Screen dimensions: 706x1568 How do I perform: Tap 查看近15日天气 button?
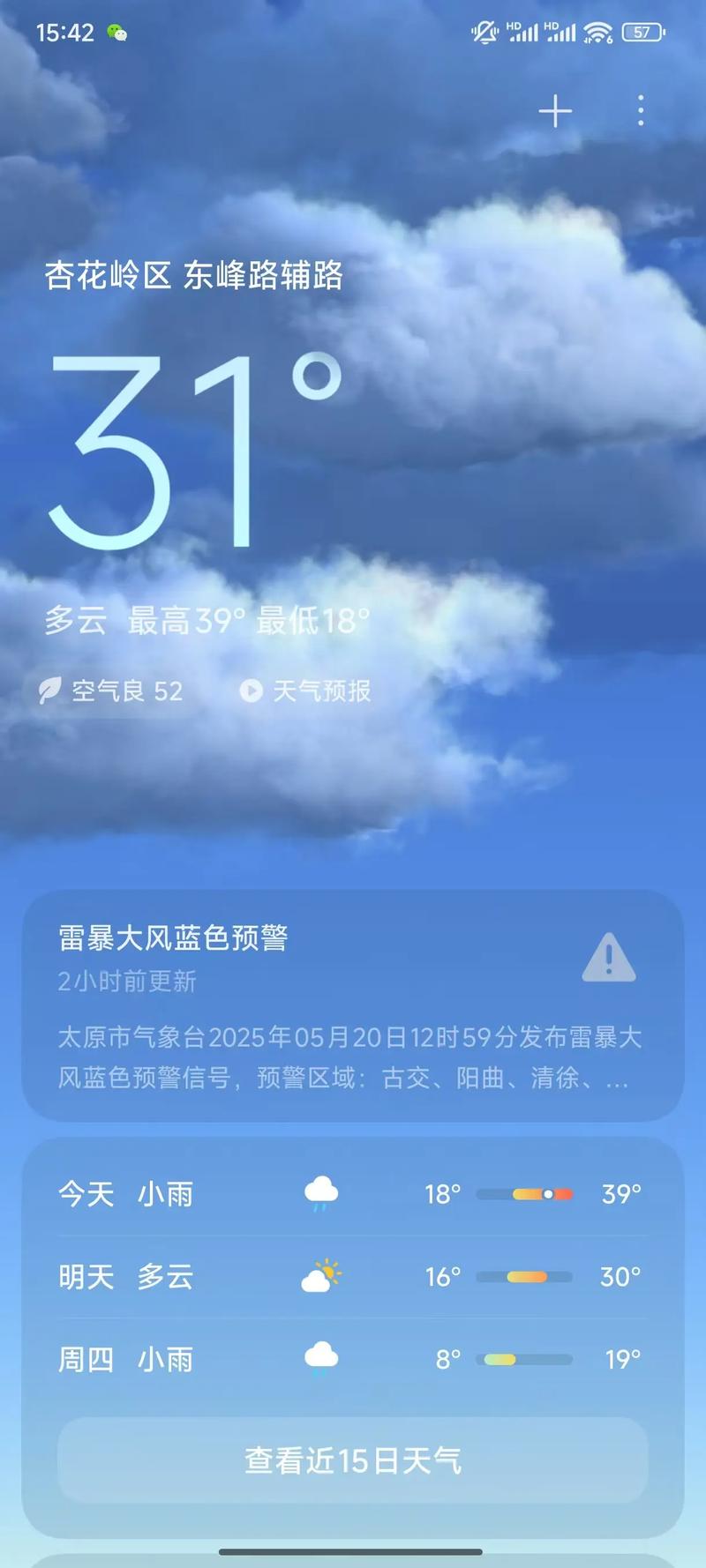coord(352,1460)
